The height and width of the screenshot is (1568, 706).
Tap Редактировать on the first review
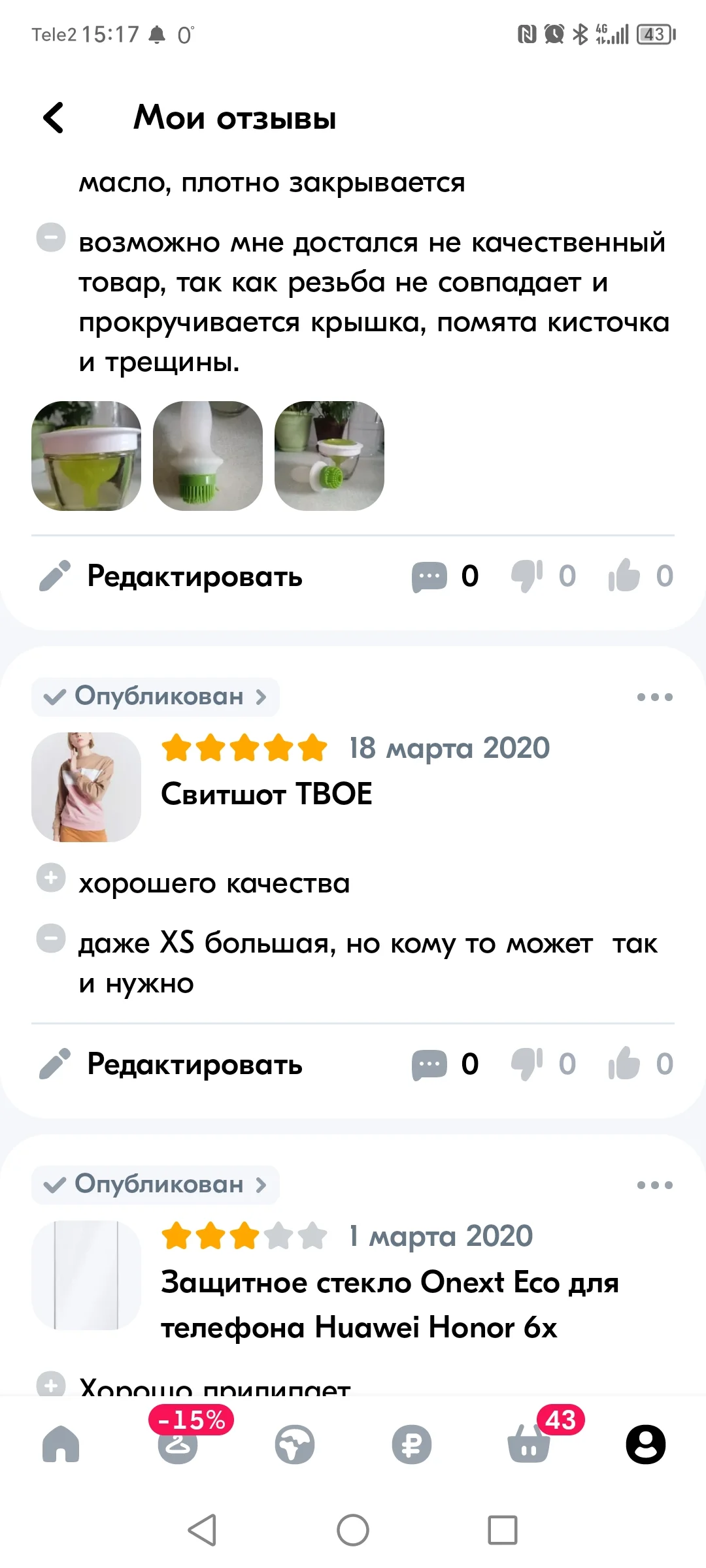pyautogui.click(x=195, y=577)
